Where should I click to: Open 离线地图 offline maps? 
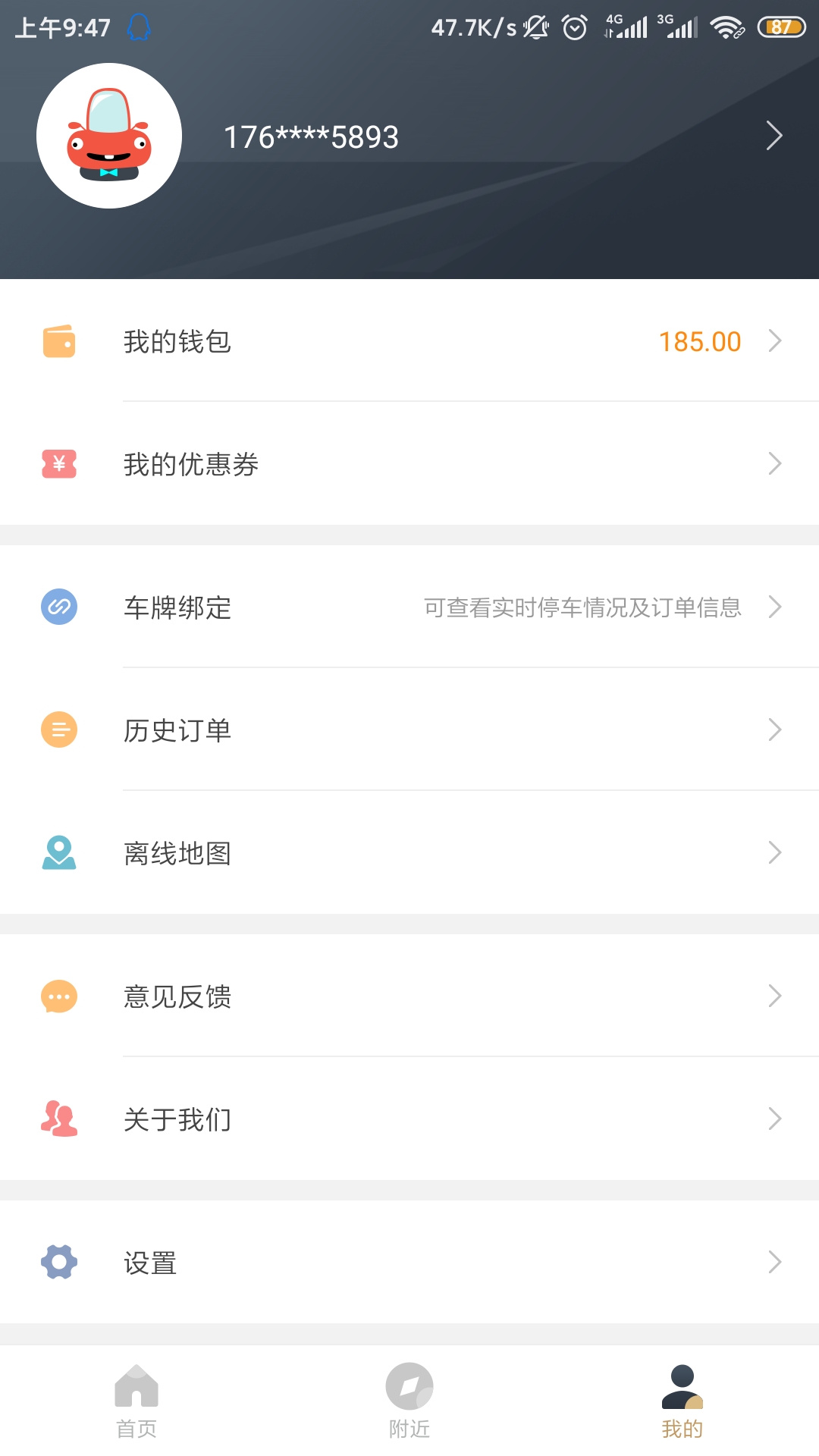coord(409,853)
